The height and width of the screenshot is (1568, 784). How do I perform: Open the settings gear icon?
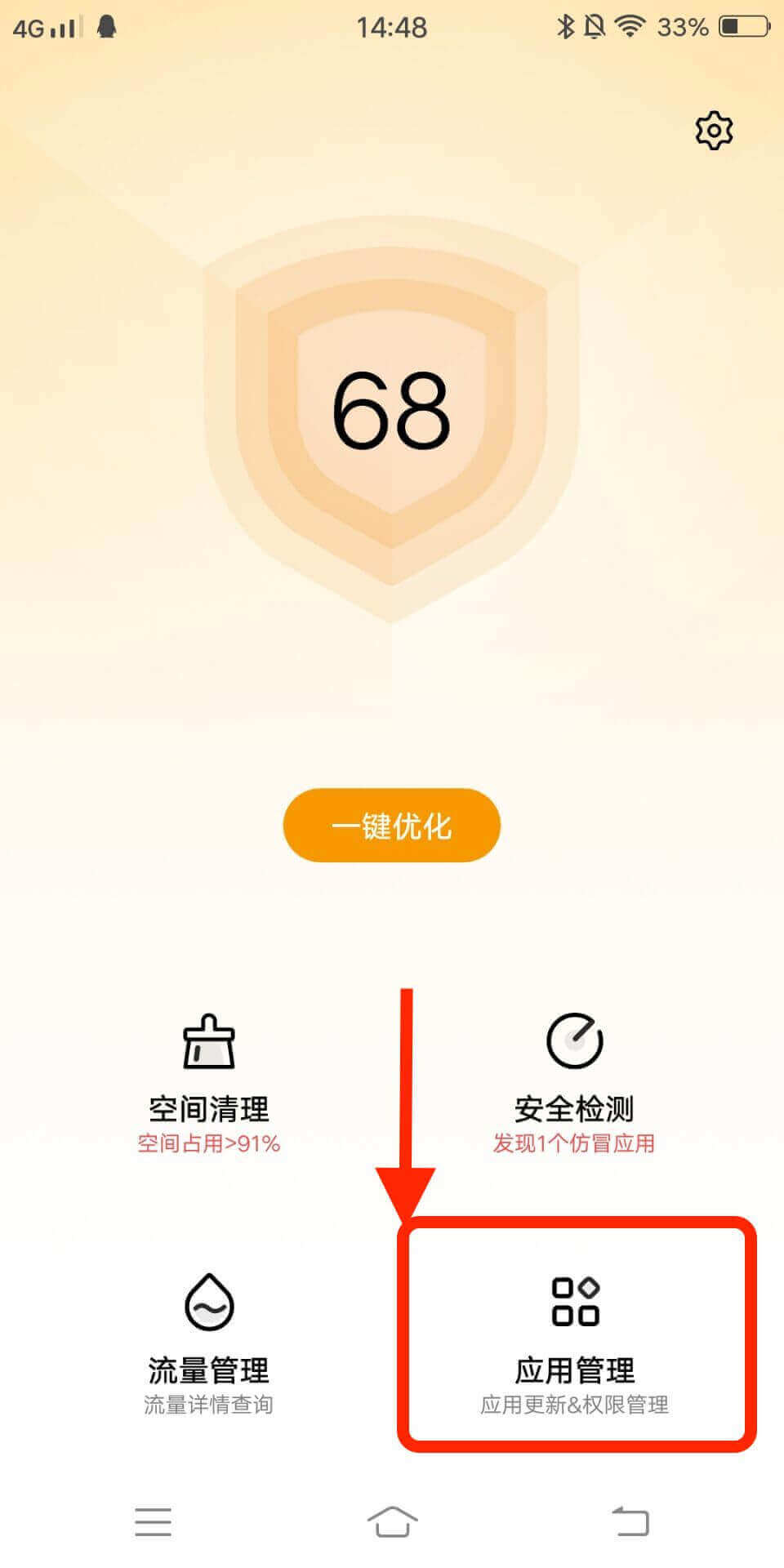pyautogui.click(x=714, y=131)
